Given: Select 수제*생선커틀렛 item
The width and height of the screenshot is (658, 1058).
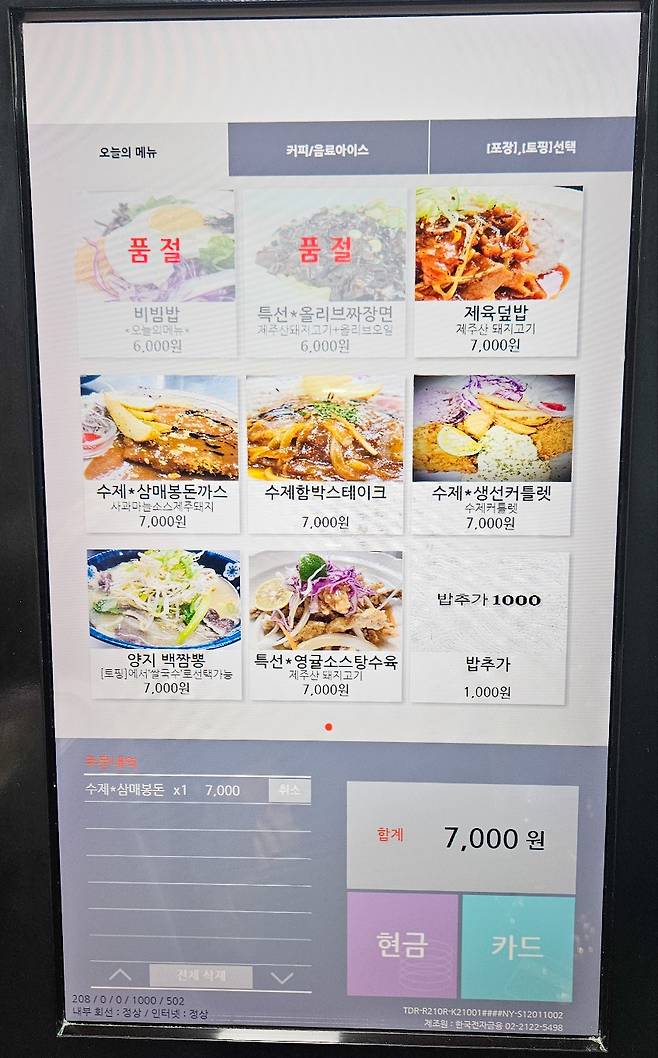Looking at the screenshot, I should click(492, 452).
